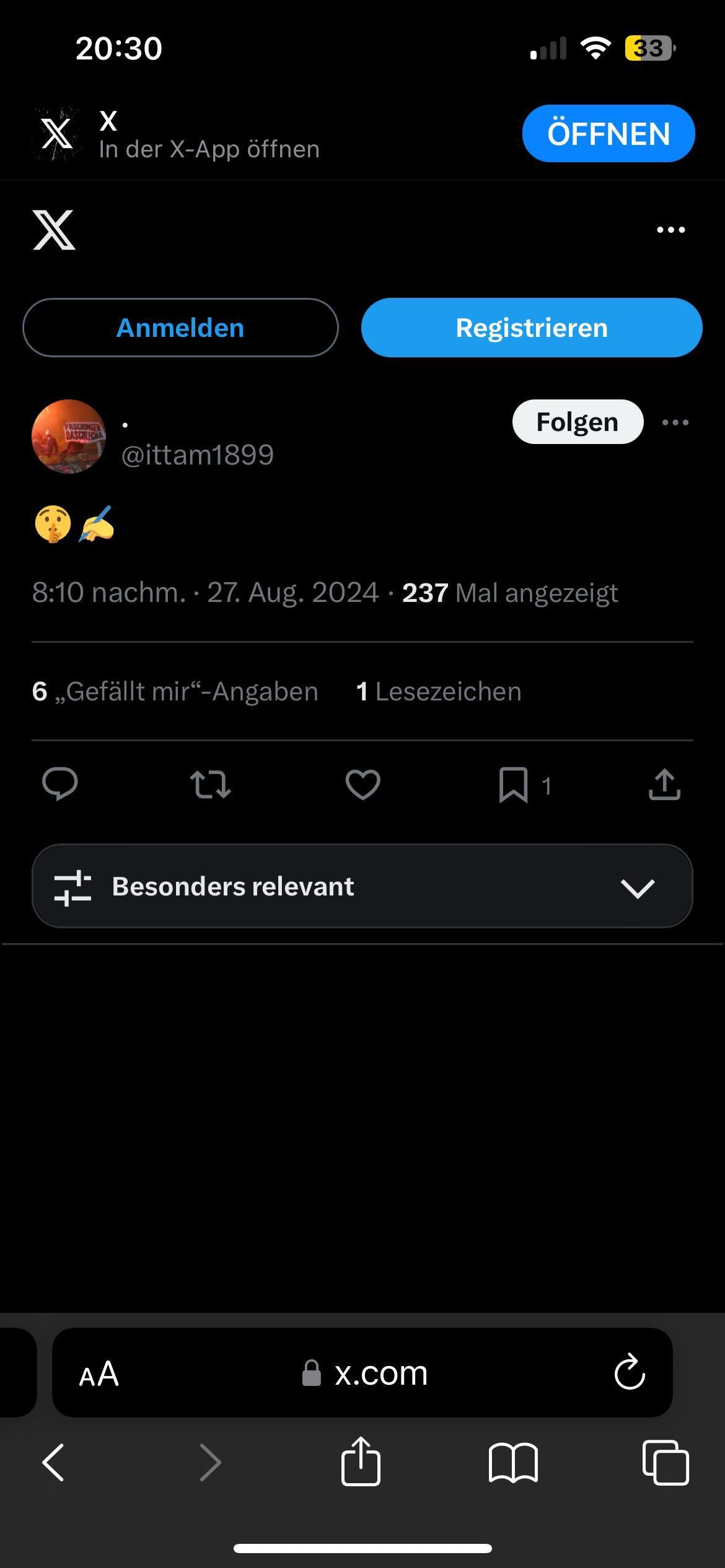Viewport: 725px width, 1568px height.
Task: Open the post's three-dot options menu
Action: (x=675, y=422)
